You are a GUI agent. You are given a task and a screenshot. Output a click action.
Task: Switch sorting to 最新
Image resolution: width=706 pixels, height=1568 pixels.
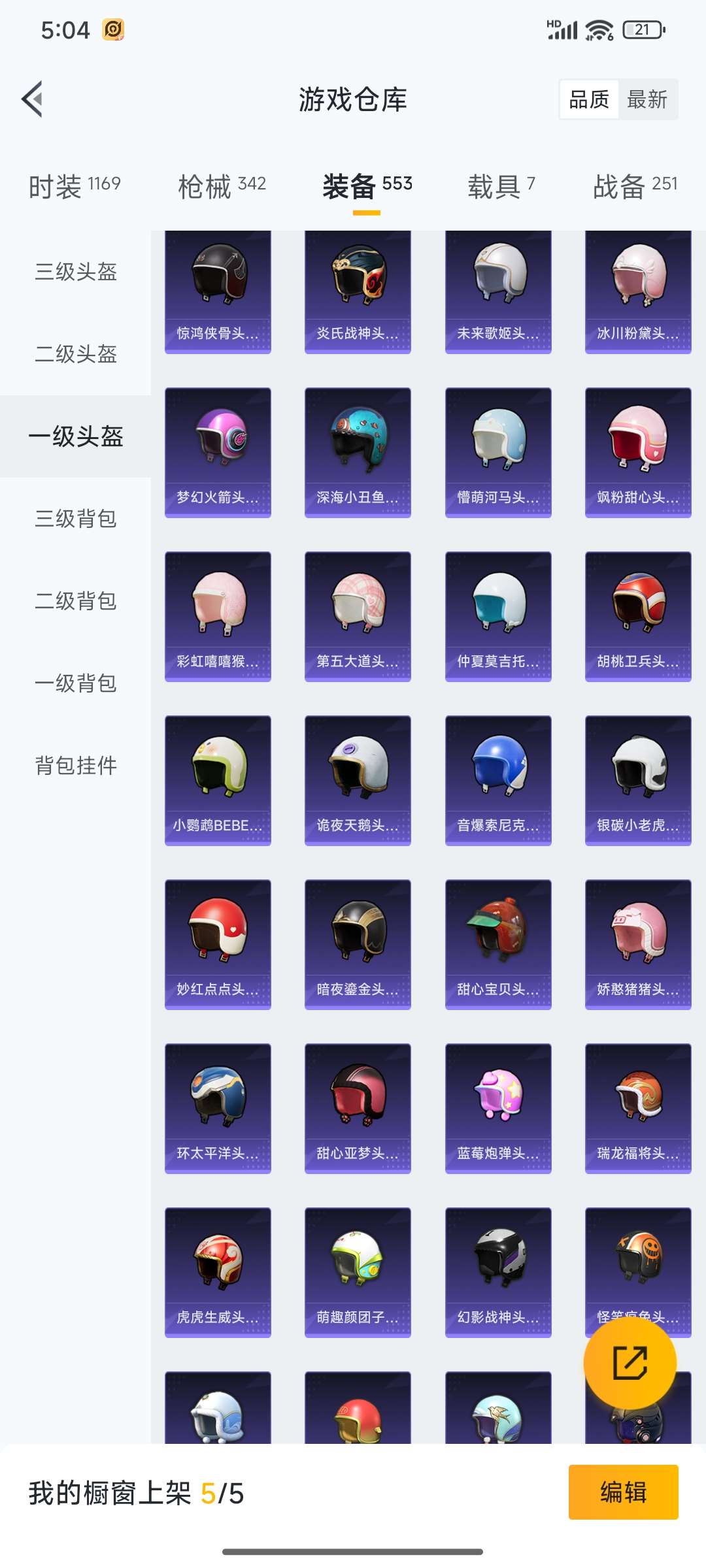click(648, 99)
